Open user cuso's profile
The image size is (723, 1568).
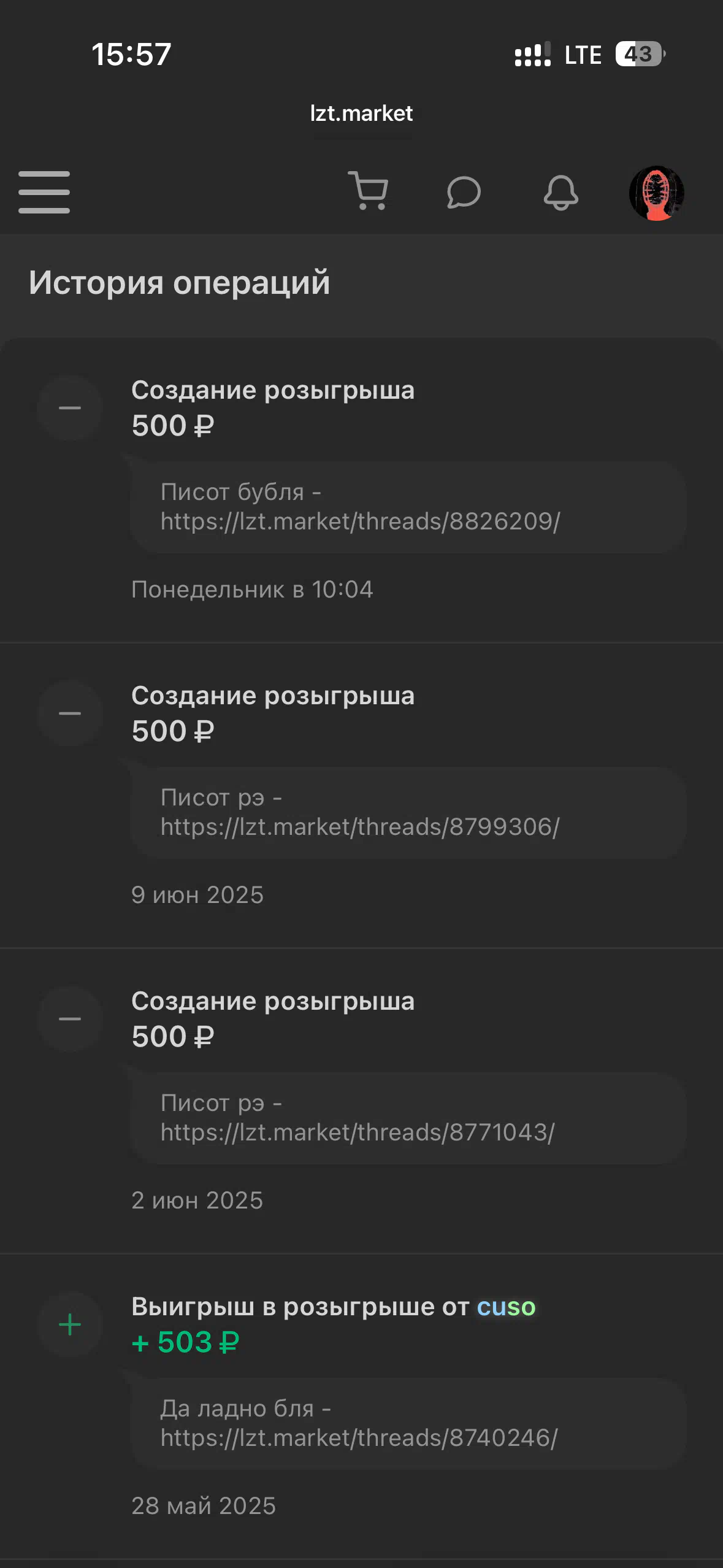pos(507,1307)
